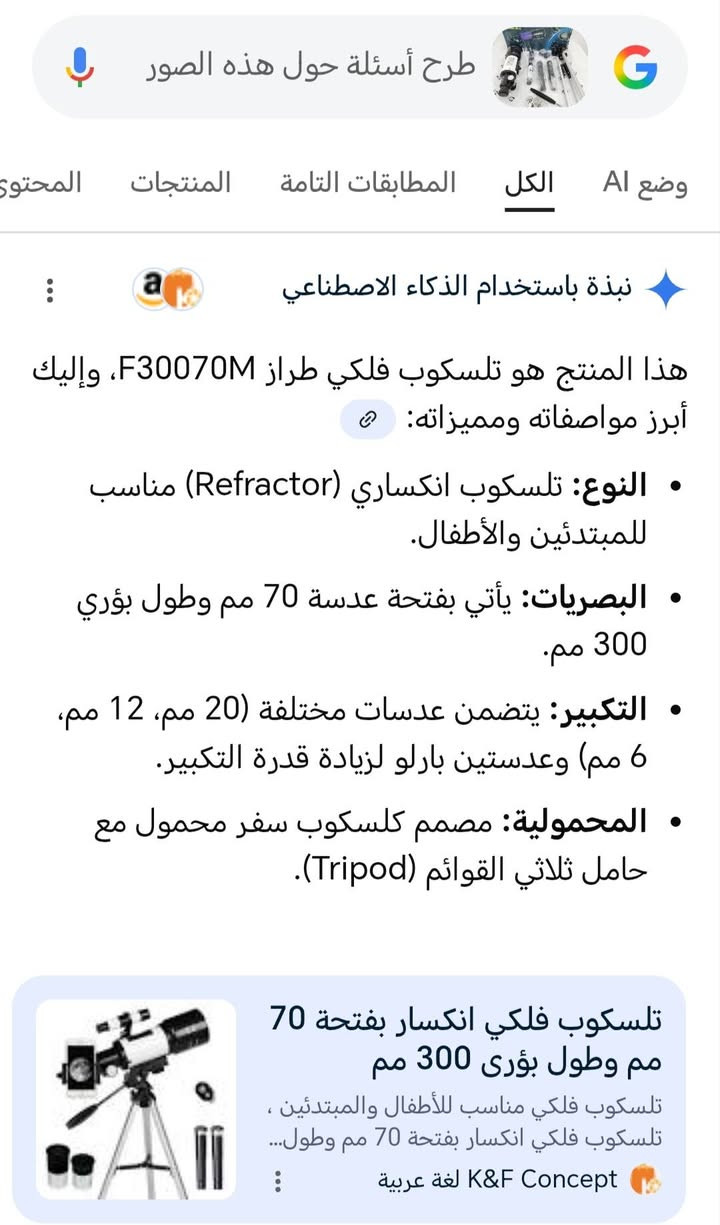This screenshot has height=1225, width=720.
Task: Open the K&F Concept link
Action: point(545,1179)
